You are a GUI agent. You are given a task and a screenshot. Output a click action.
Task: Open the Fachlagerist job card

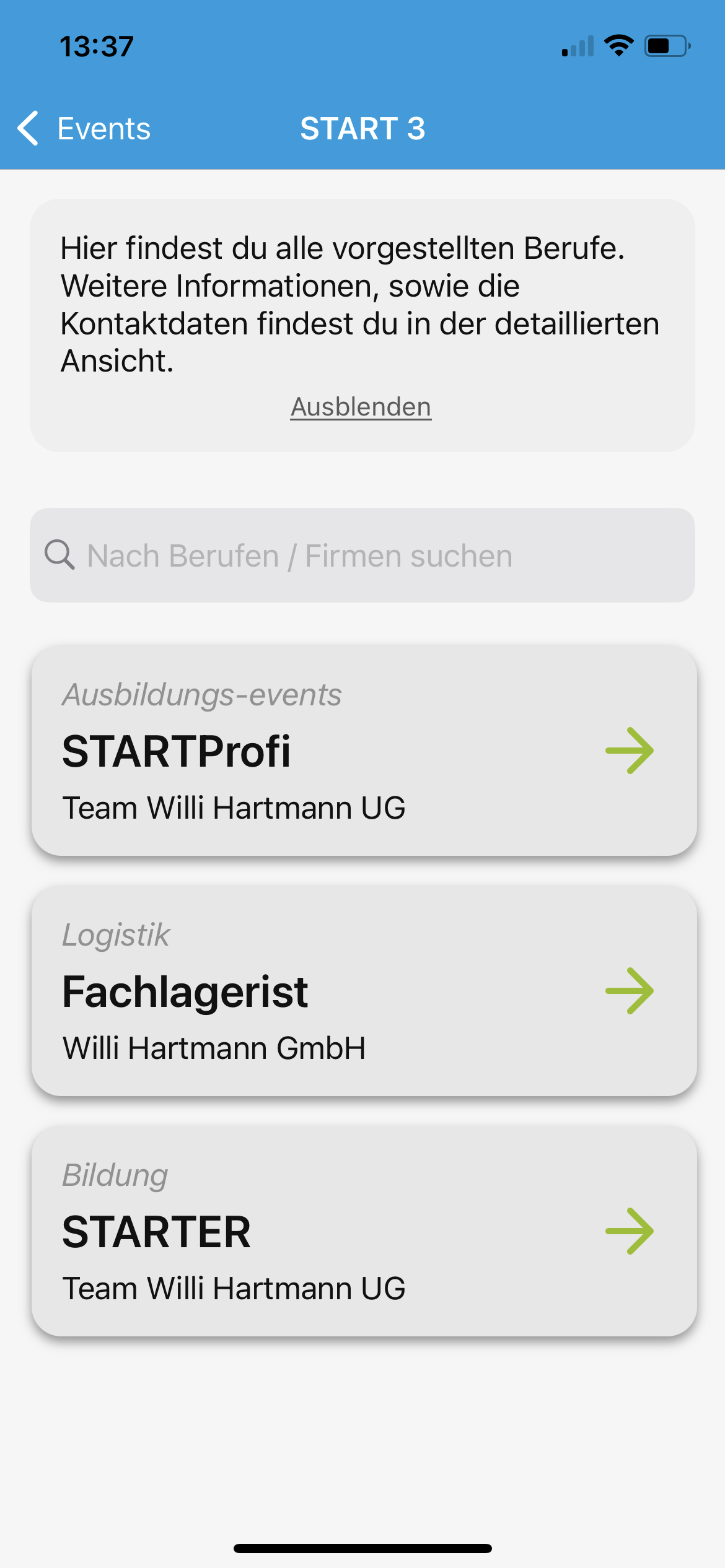(x=364, y=991)
